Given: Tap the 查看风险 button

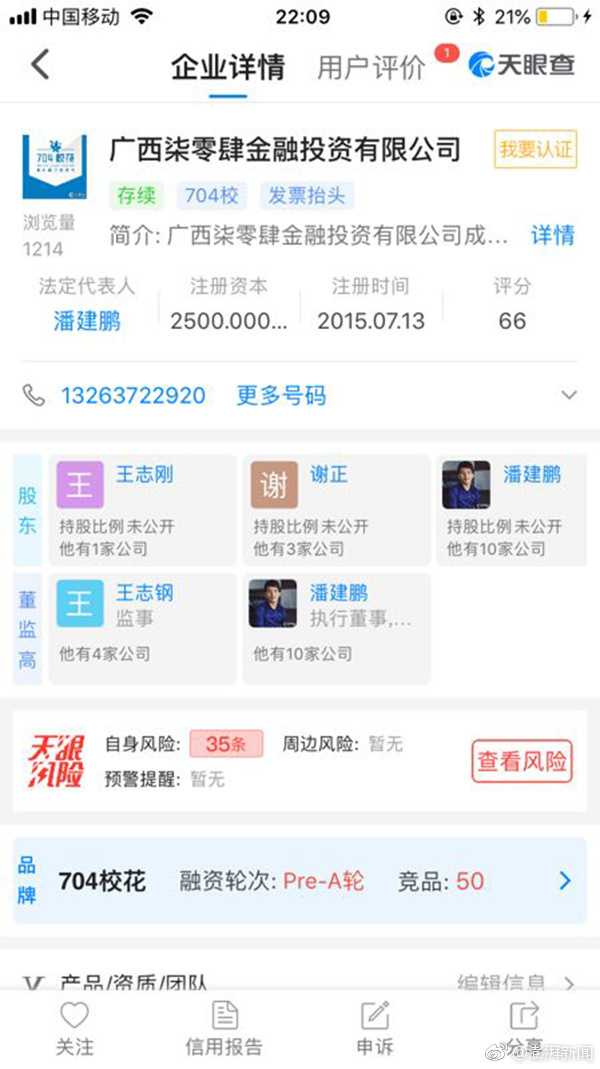Looking at the screenshot, I should tap(521, 761).
